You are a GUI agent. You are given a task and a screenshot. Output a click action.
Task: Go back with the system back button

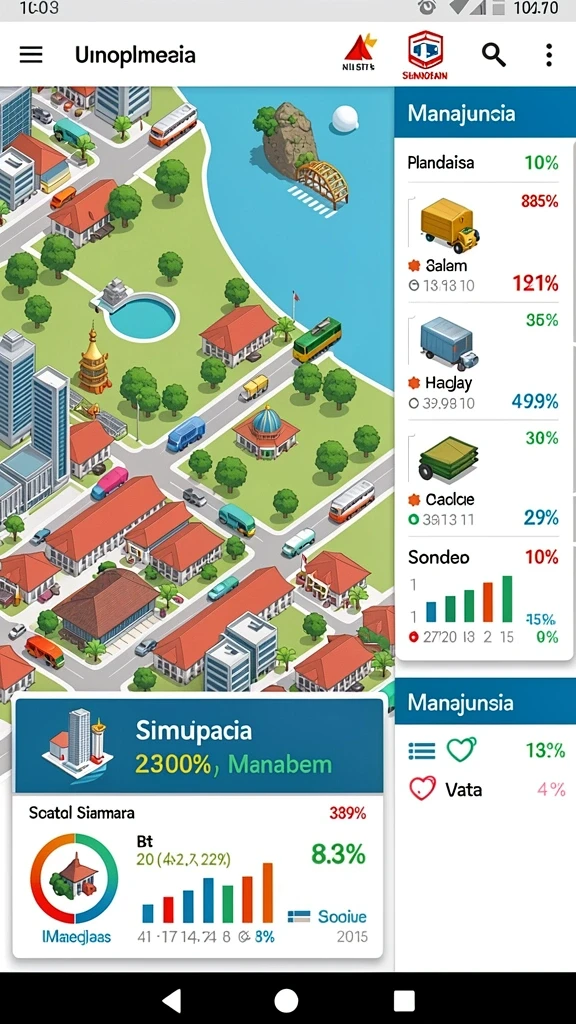pyautogui.click(x=171, y=1000)
